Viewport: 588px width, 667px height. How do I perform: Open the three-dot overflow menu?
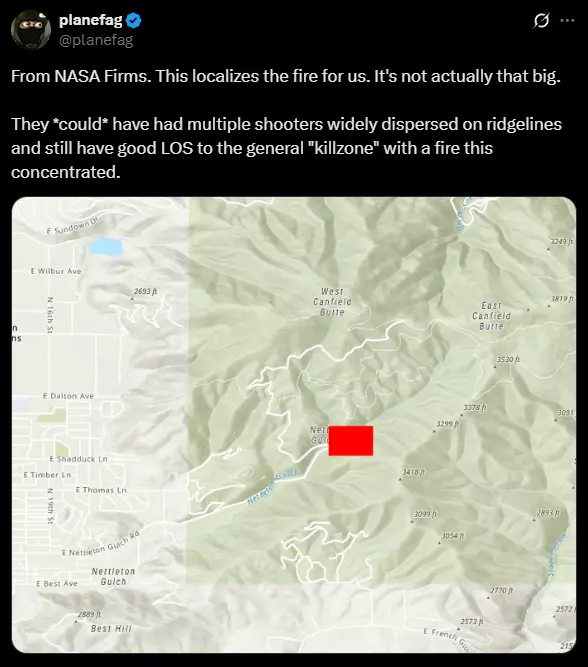(x=567, y=20)
